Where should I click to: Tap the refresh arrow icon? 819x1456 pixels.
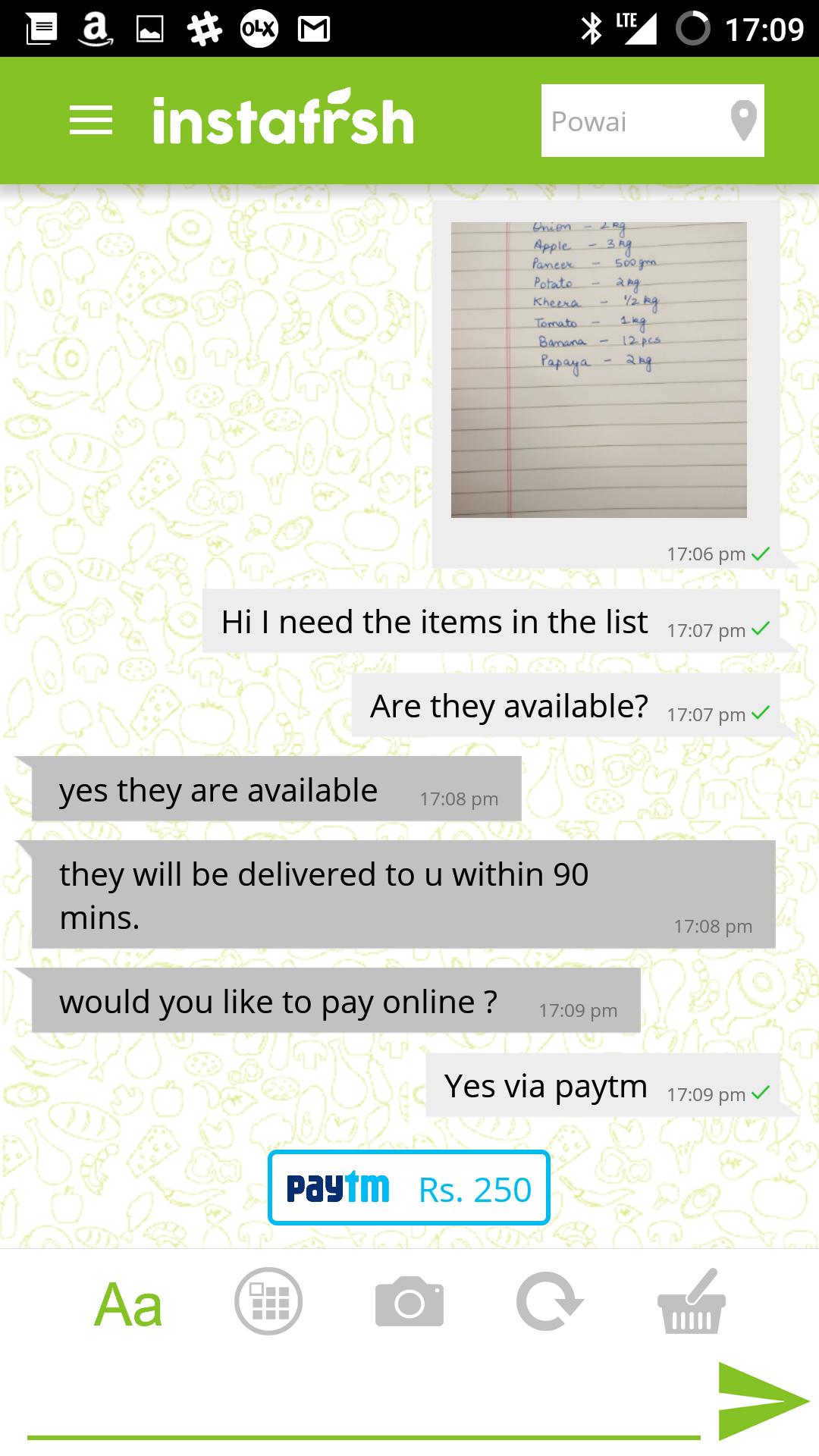(549, 1301)
